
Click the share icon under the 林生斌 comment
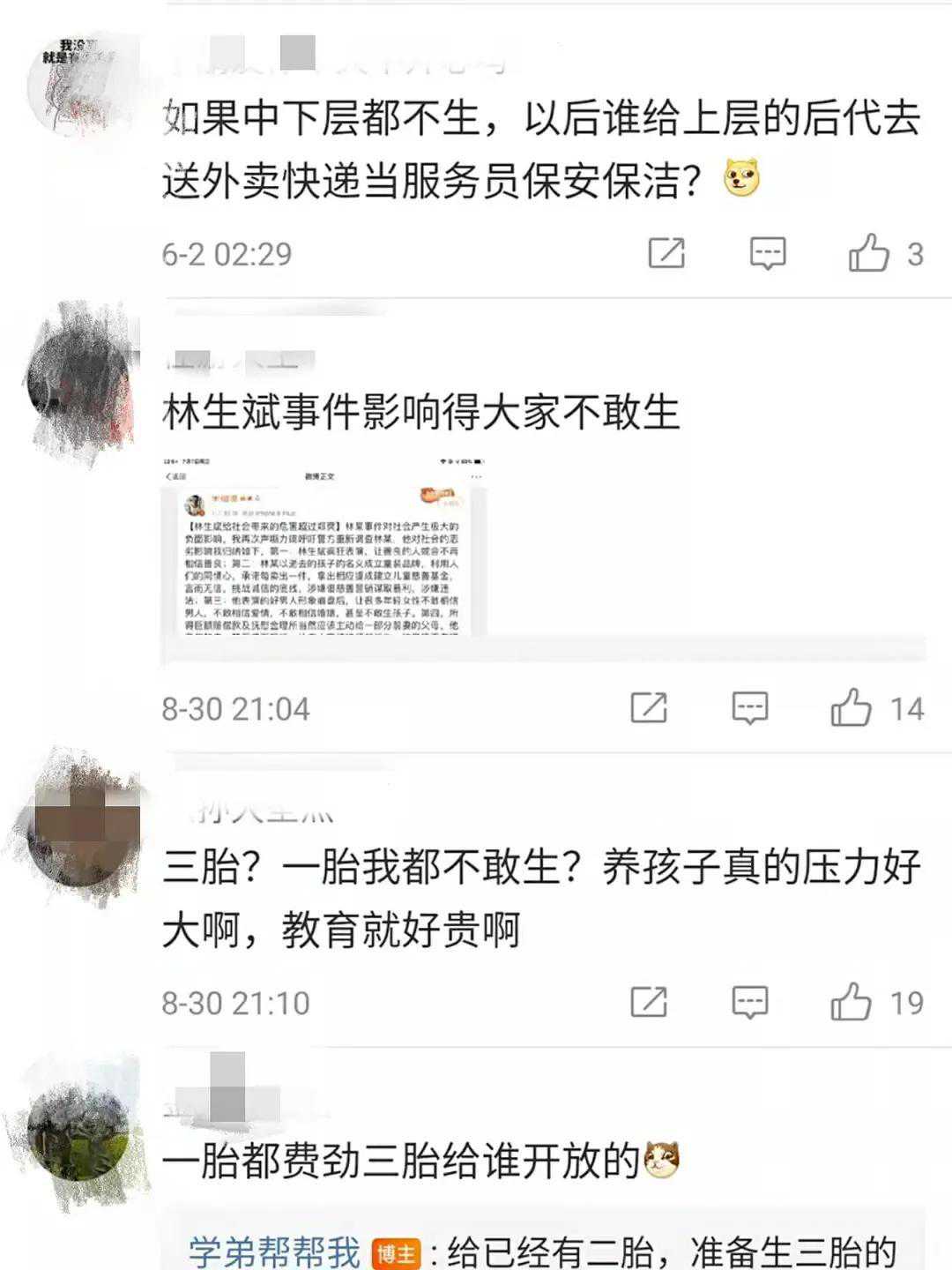[x=650, y=706]
